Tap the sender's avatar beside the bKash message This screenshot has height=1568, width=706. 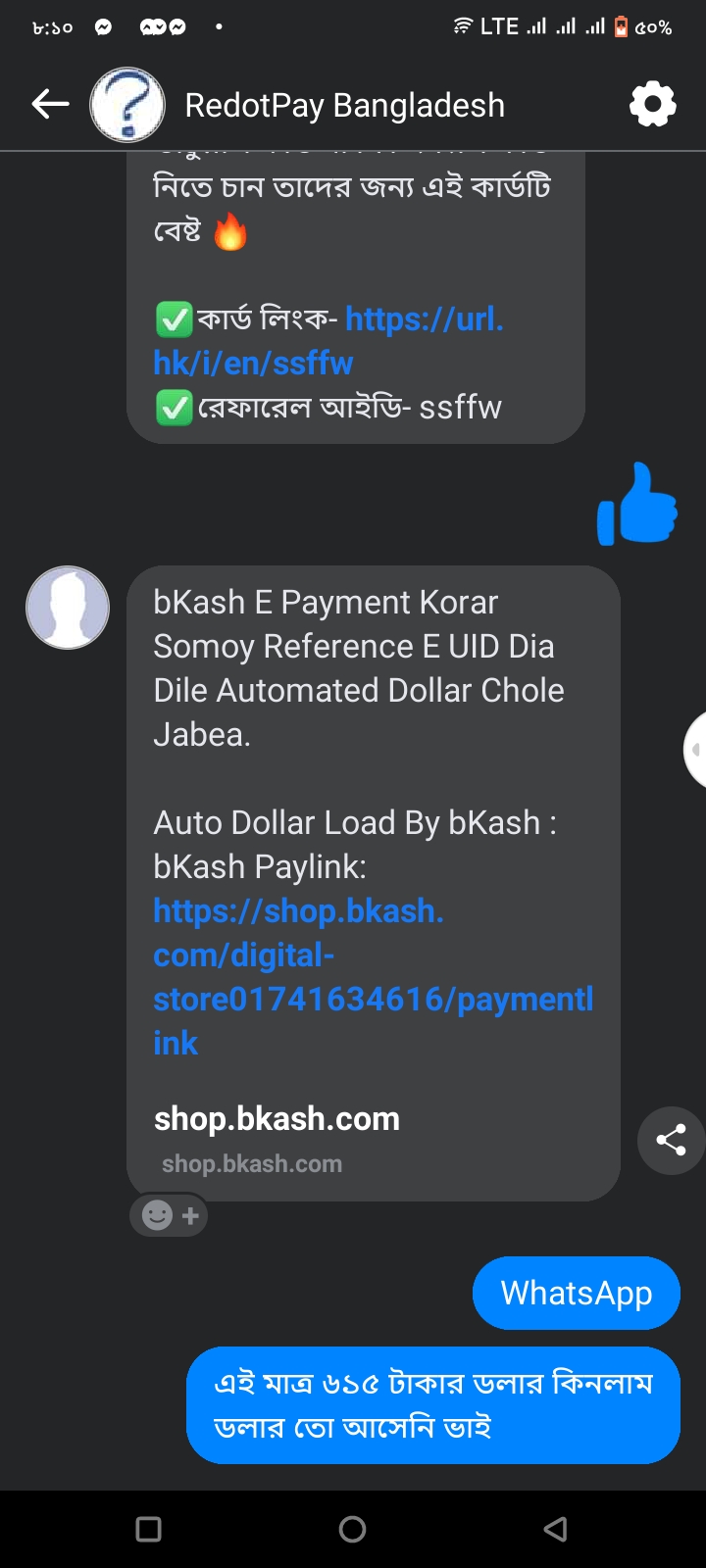coord(68,608)
